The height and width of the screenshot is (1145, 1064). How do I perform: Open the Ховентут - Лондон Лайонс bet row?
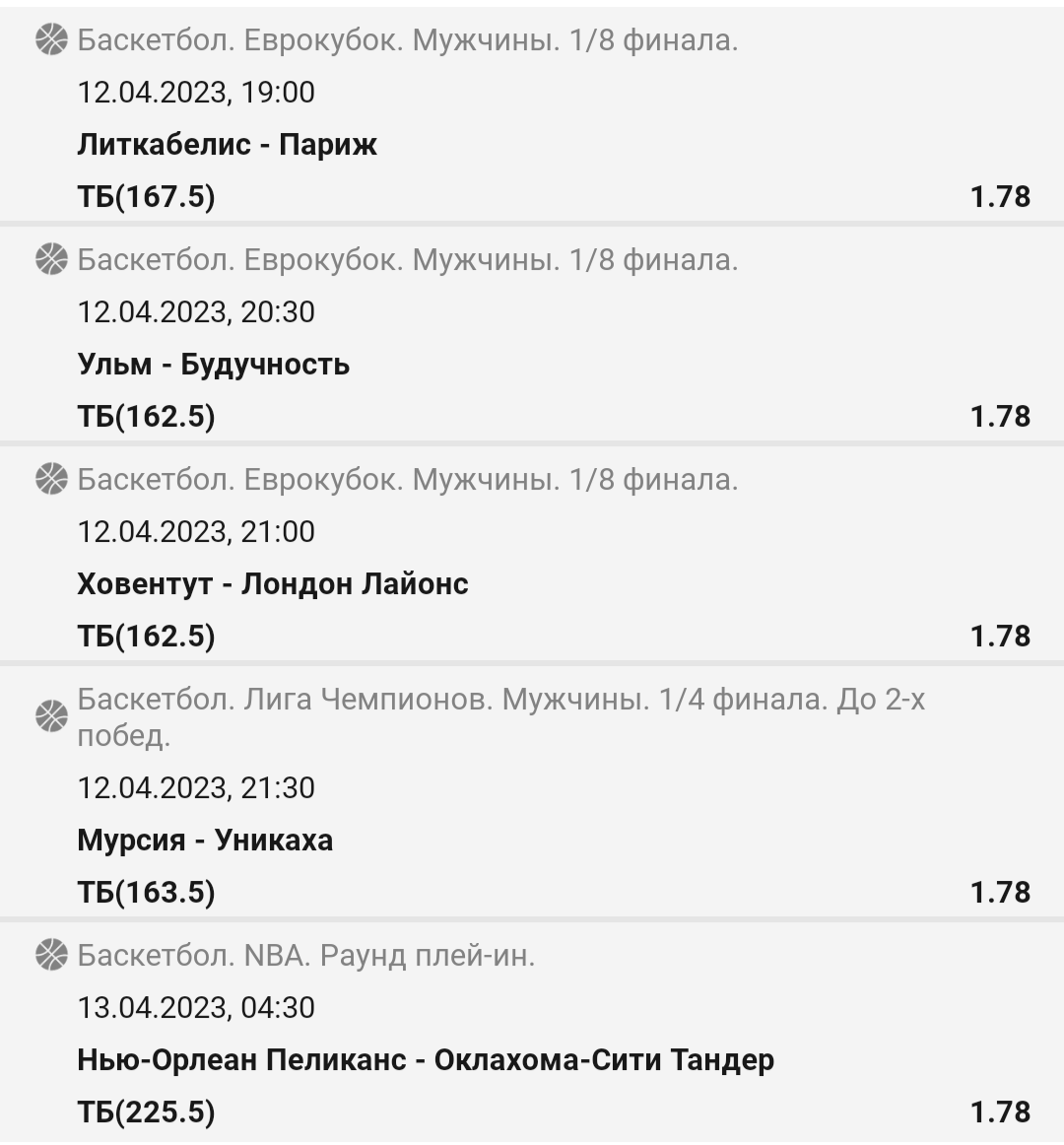272,584
